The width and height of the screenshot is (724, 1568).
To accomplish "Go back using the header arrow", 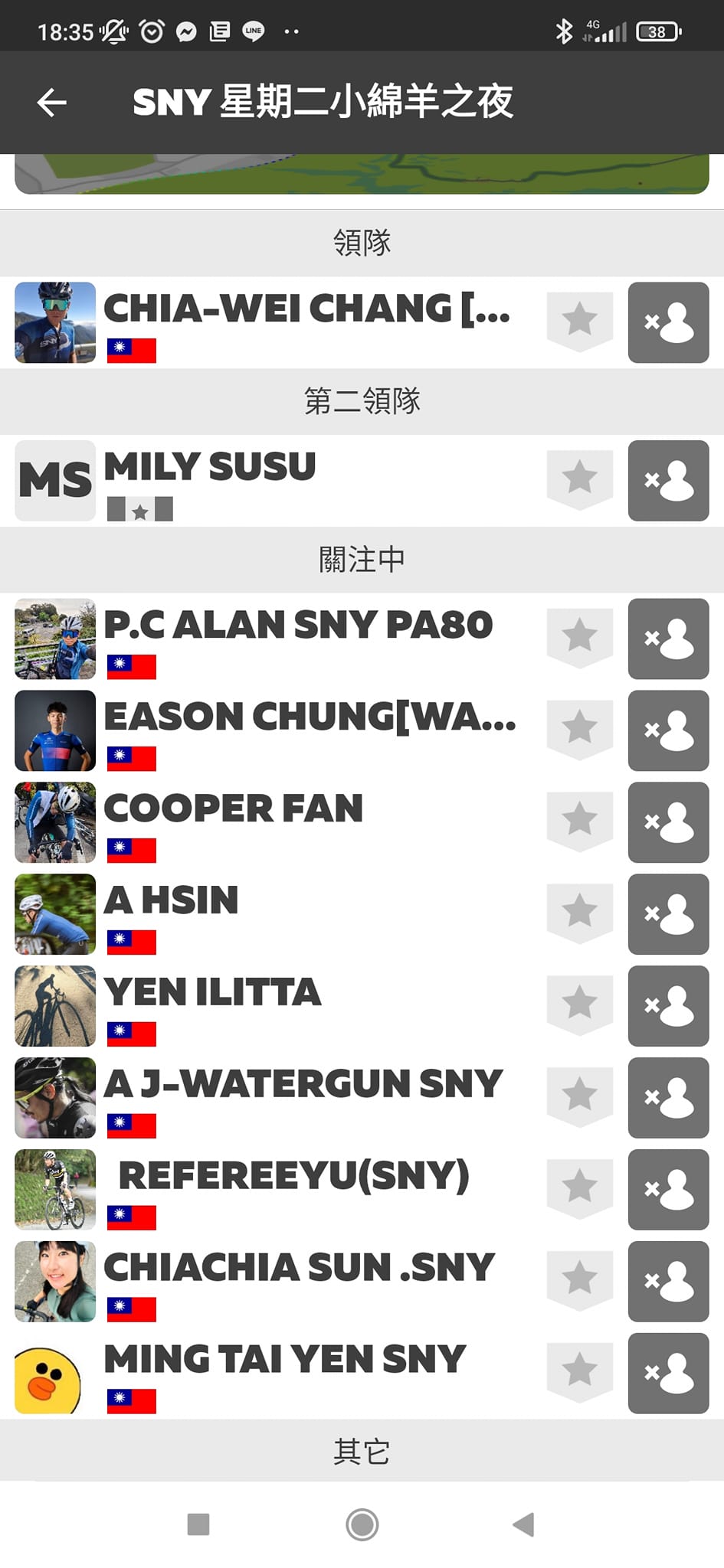I will click(52, 103).
